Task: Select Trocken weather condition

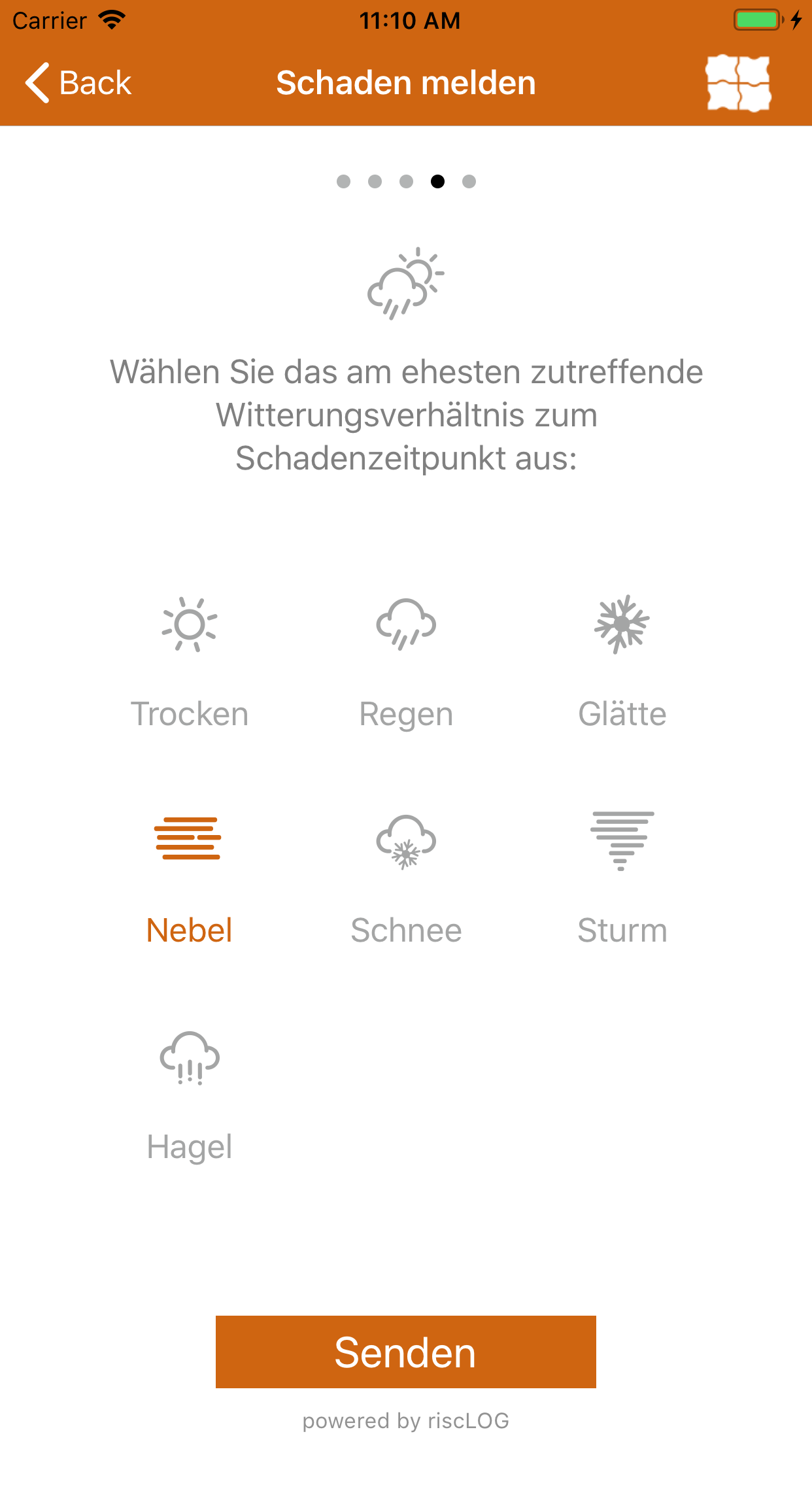Action: 190,660
